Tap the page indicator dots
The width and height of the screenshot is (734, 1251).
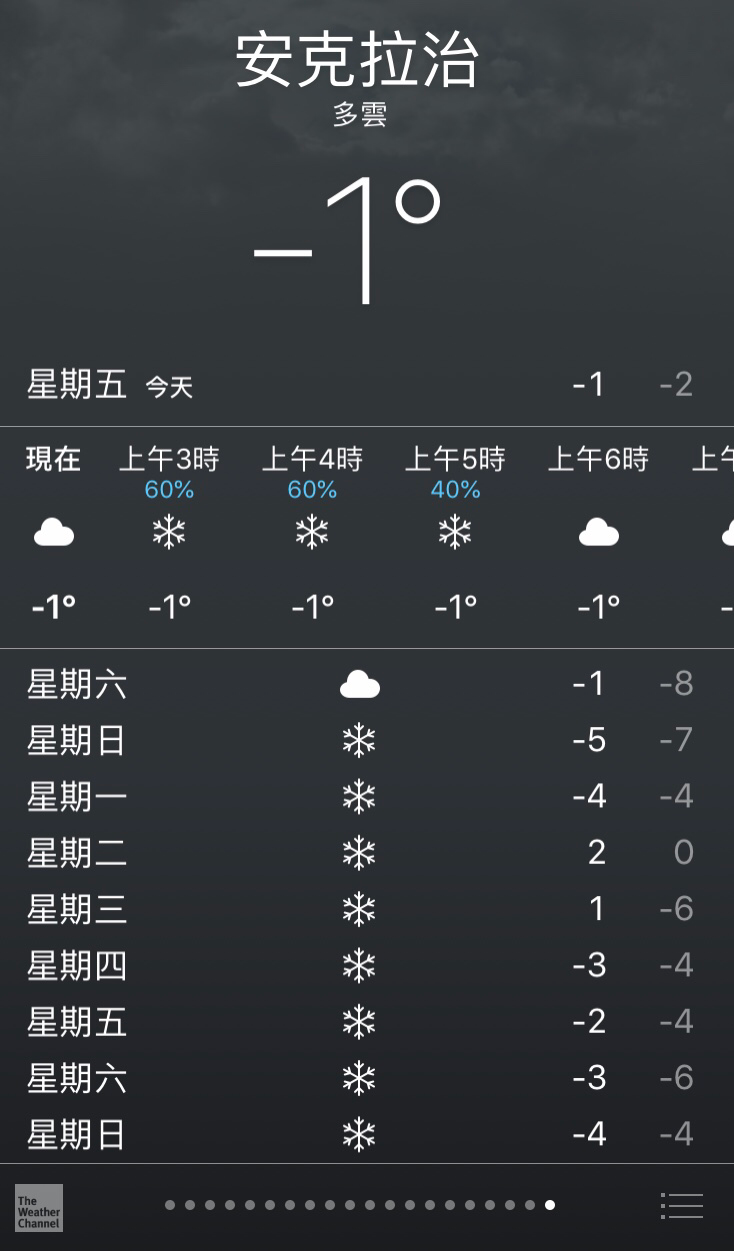point(360,1205)
